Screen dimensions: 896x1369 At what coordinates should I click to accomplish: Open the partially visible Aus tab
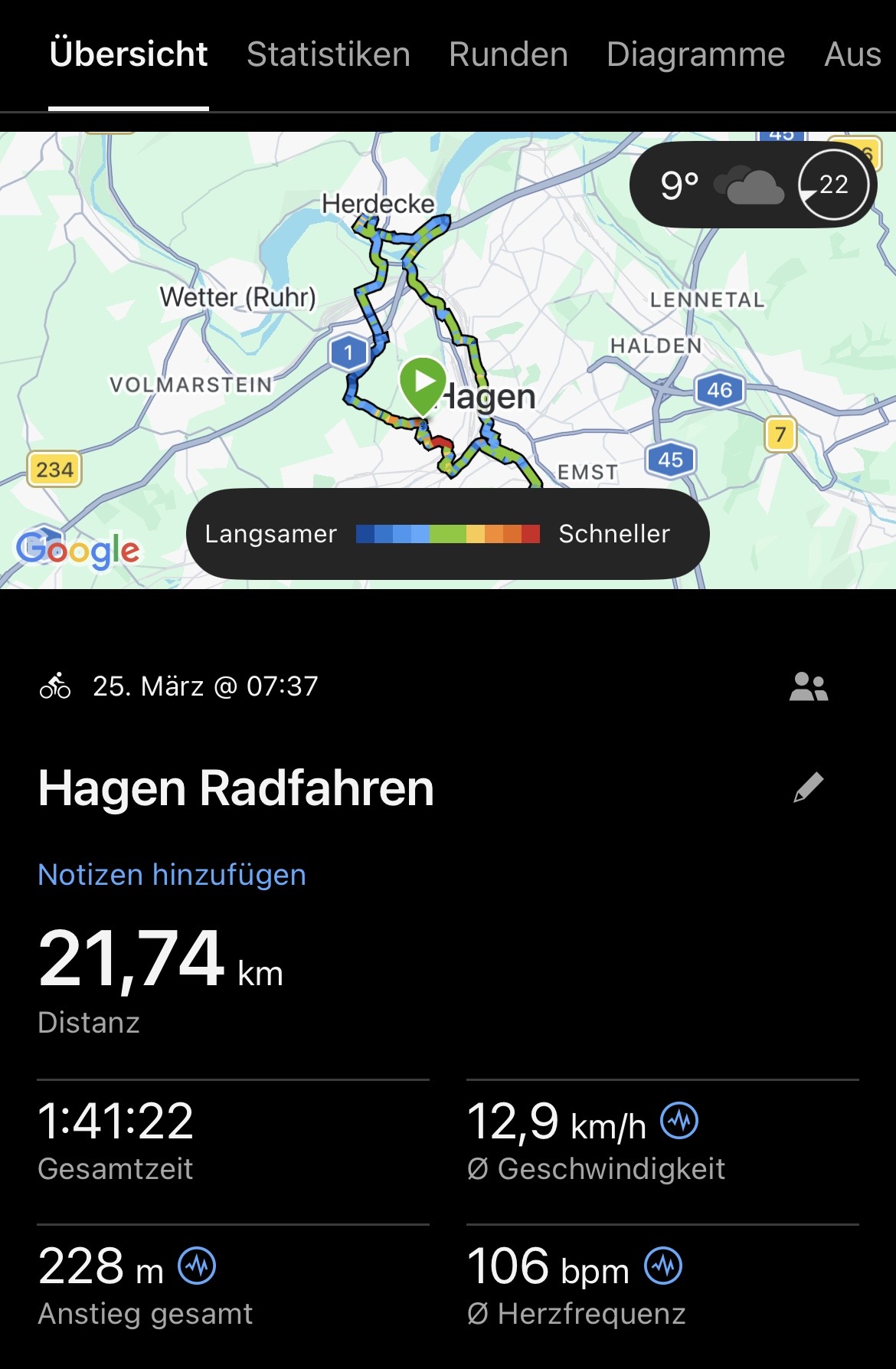[x=852, y=55]
